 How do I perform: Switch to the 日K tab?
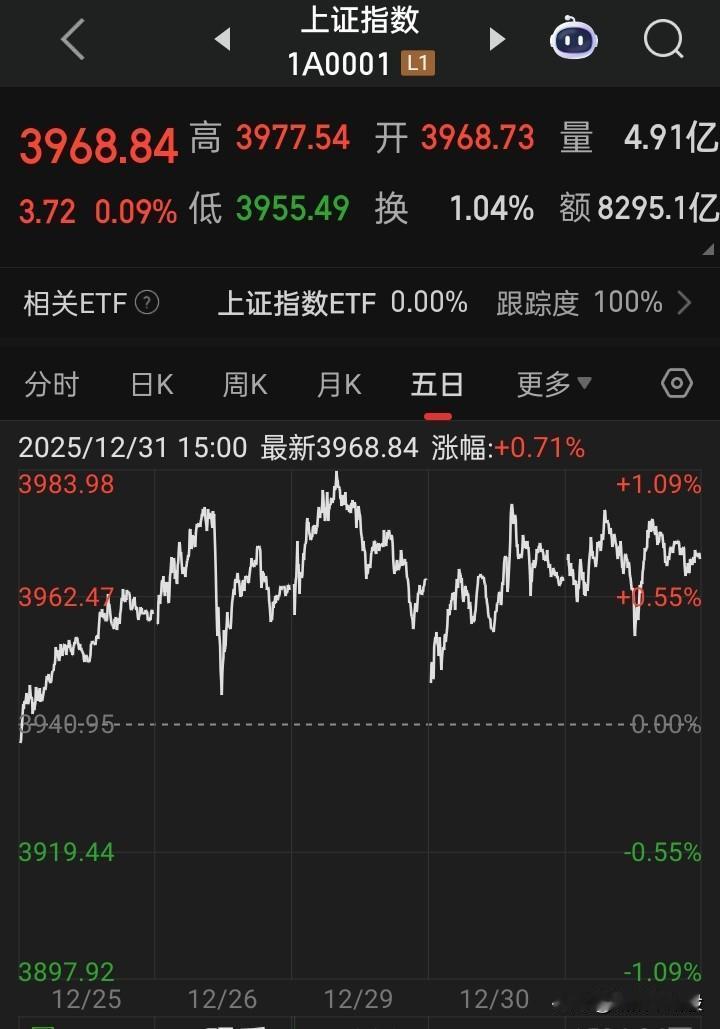click(151, 383)
